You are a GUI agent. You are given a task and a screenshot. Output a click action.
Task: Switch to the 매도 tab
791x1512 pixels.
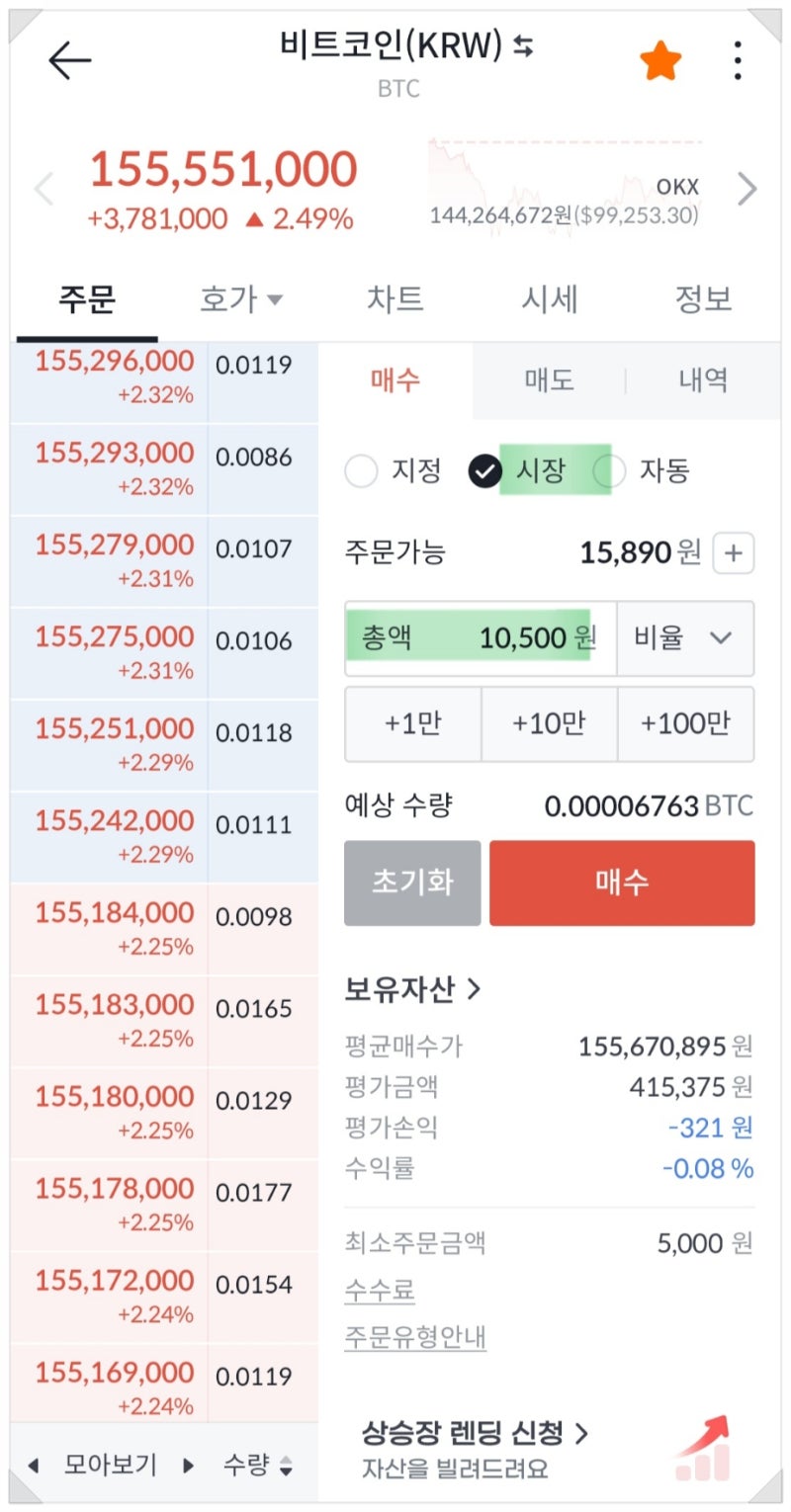click(550, 380)
